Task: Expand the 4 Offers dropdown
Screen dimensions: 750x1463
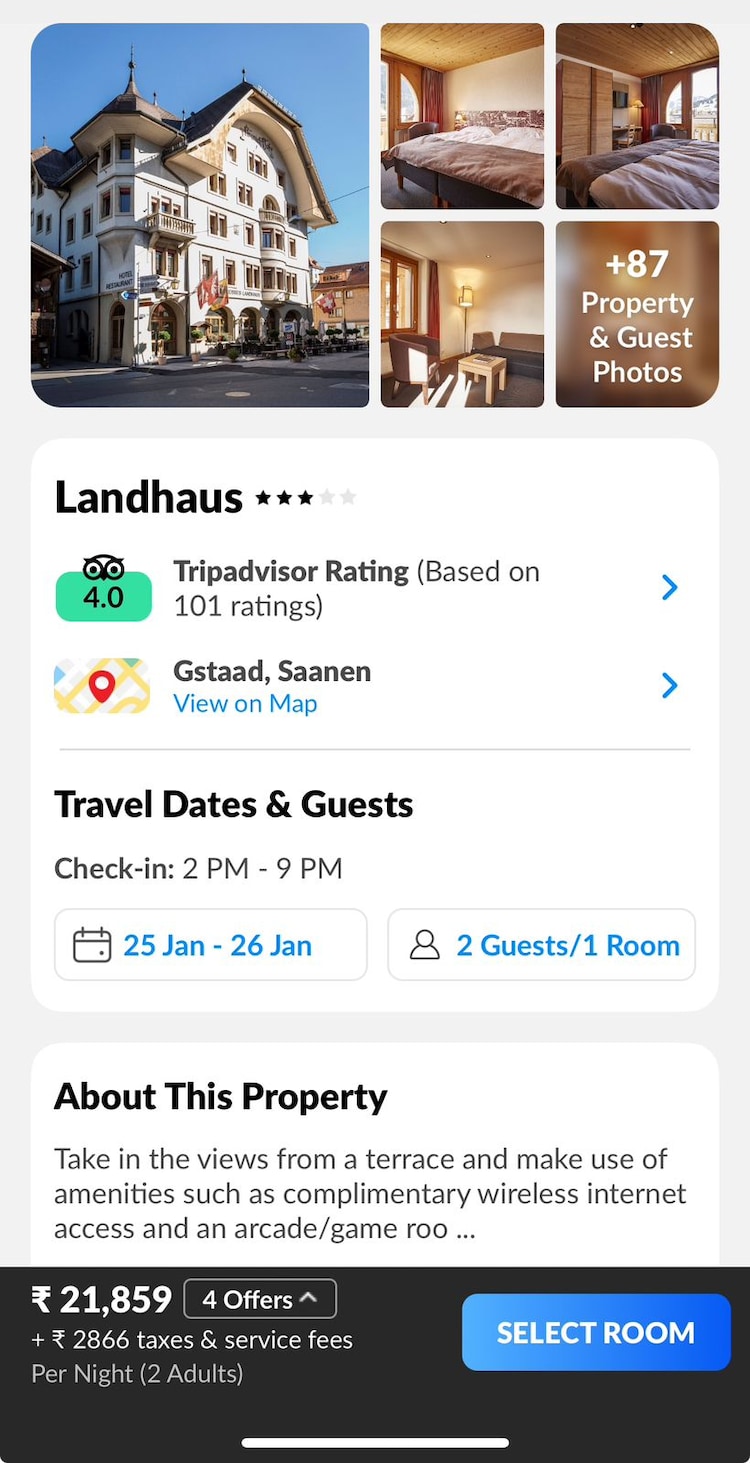Action: tap(260, 1299)
